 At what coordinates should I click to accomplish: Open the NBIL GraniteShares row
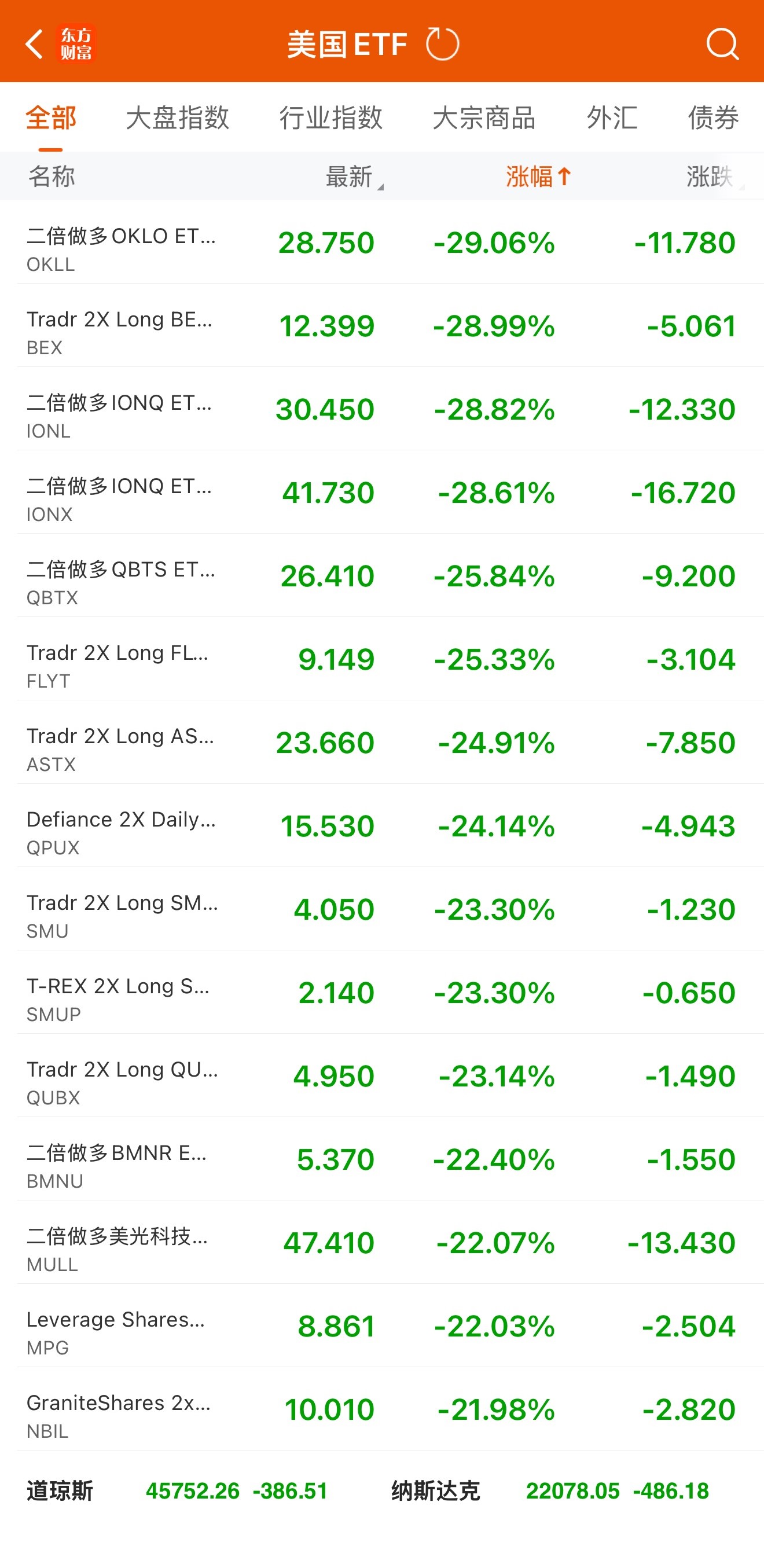coord(381,1410)
